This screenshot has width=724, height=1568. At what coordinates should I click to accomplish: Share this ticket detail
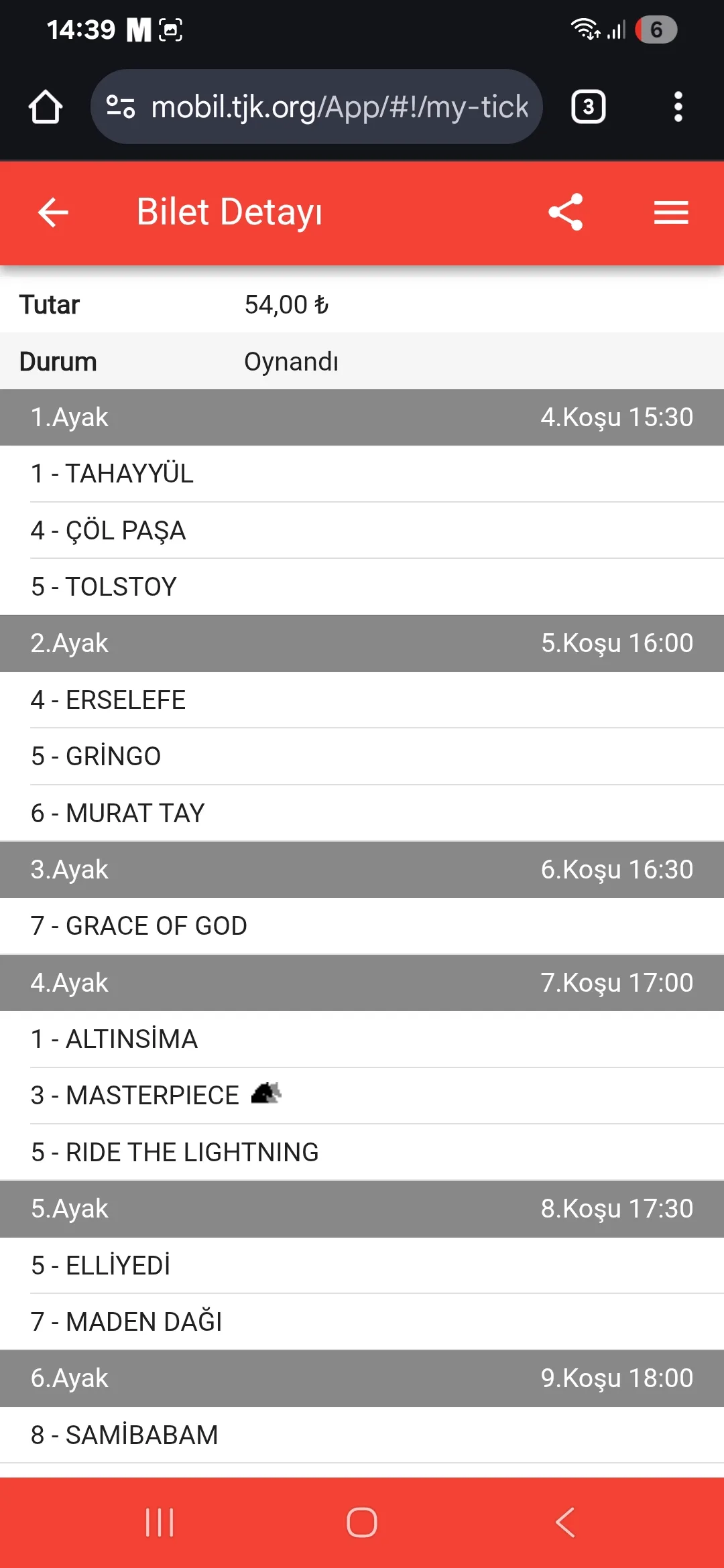click(x=566, y=212)
